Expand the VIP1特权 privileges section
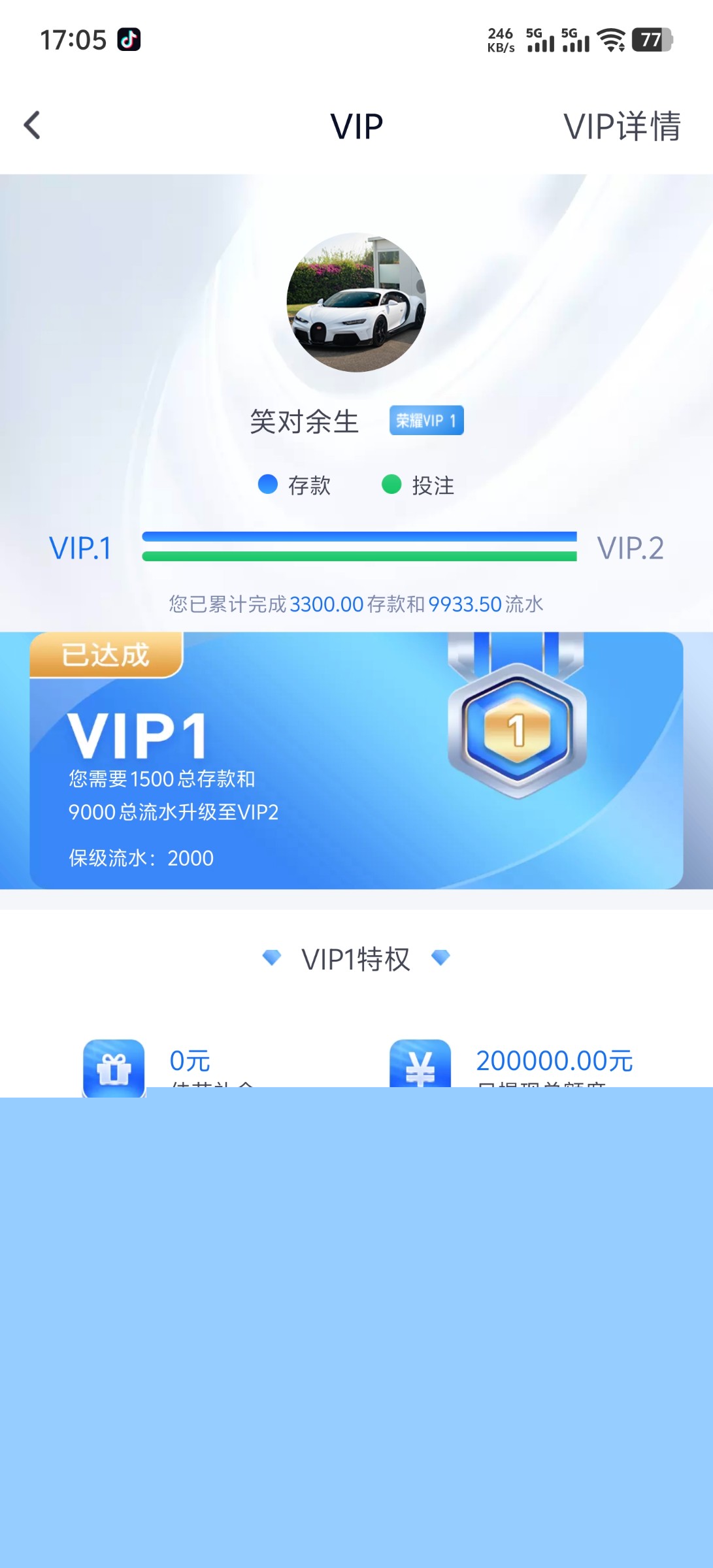Screen dimensions: 713x1568 coord(356,958)
